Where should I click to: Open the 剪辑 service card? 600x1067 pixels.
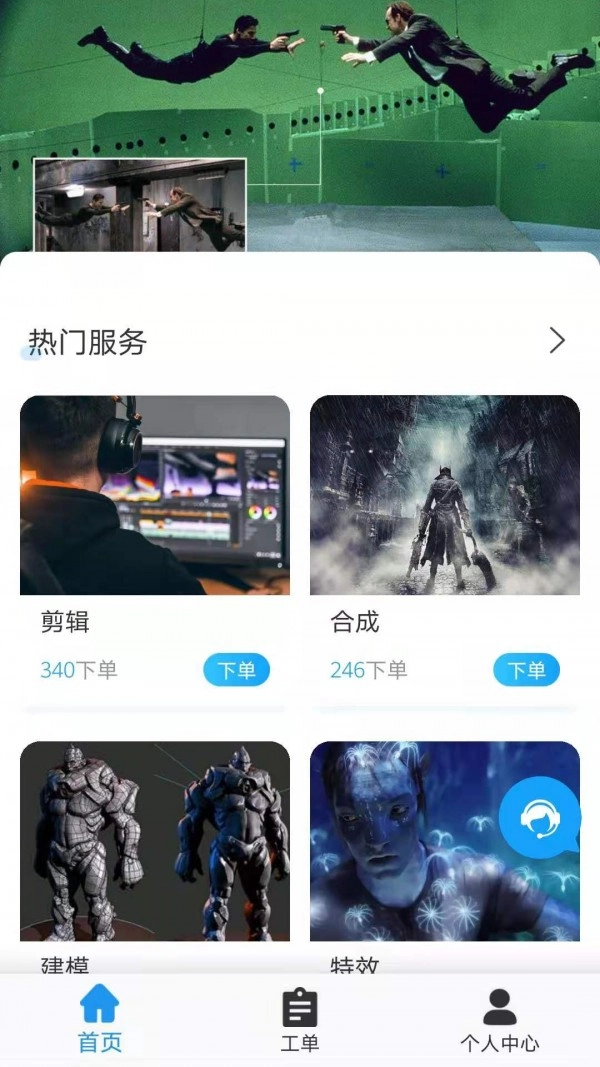pos(155,496)
